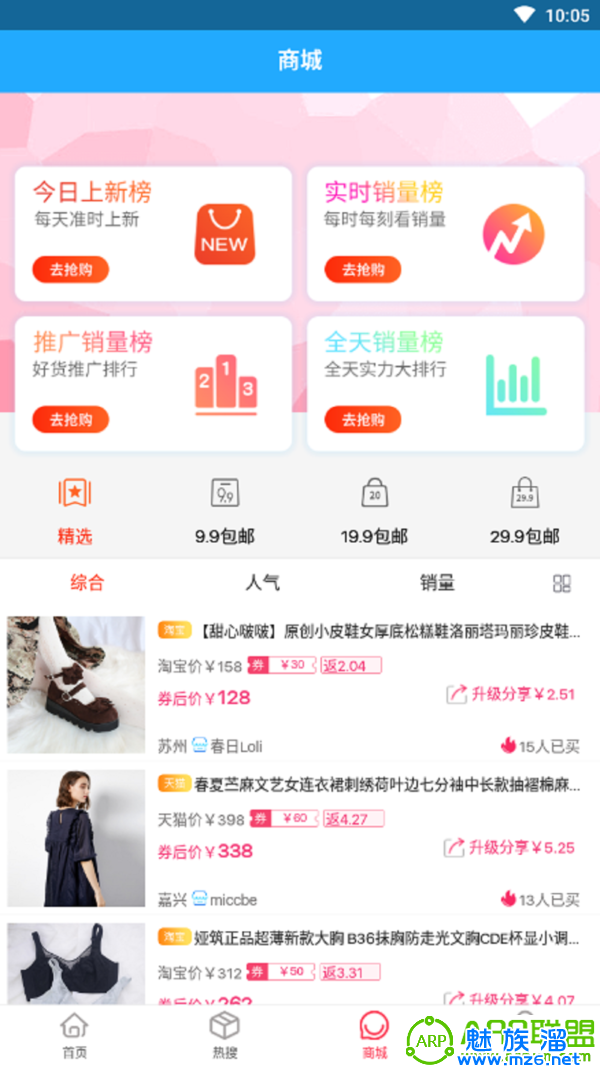
Task: Tap 去抢购 on 实时销量榜 card
Action: click(x=362, y=269)
